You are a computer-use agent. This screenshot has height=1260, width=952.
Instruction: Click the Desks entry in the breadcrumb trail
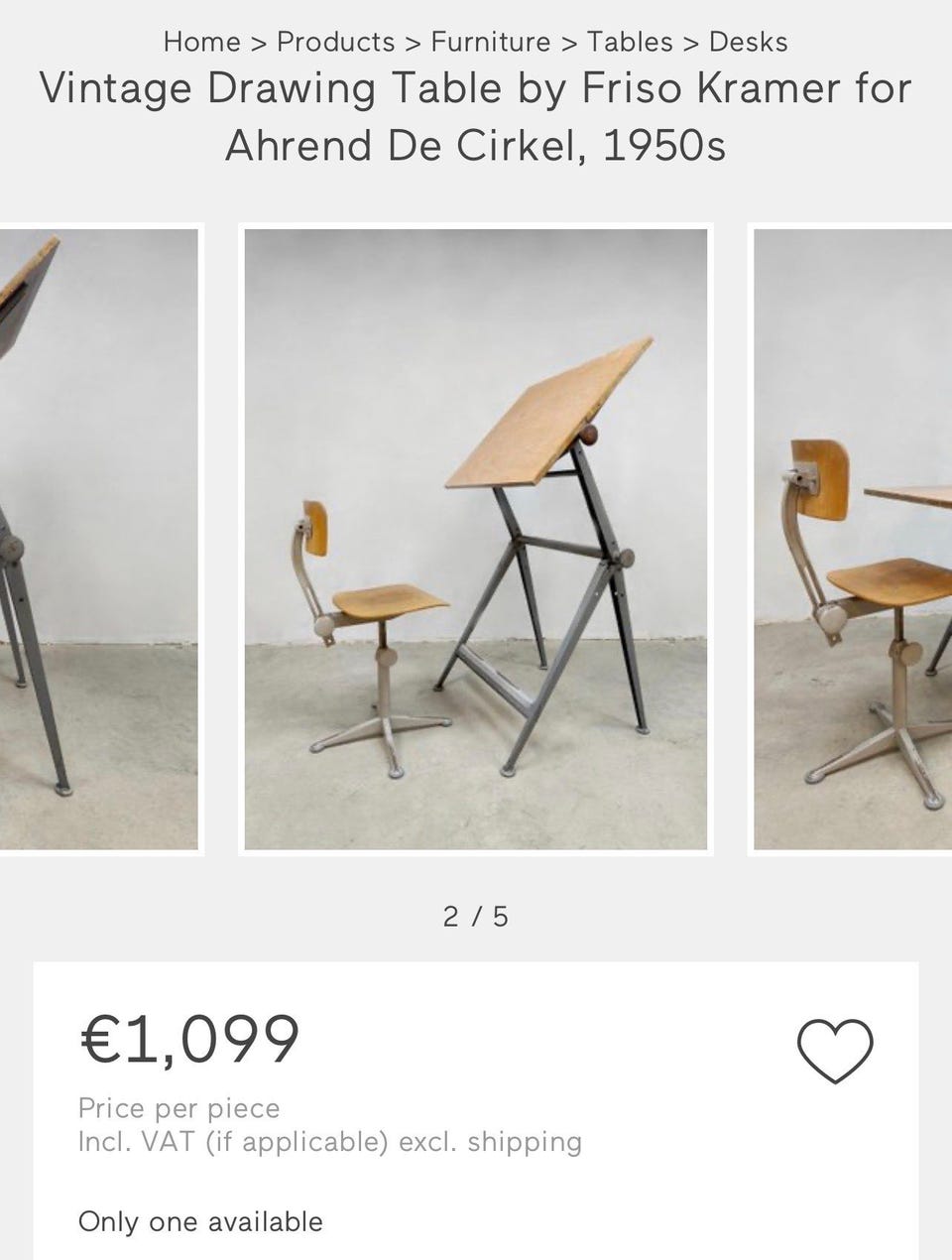tap(747, 42)
